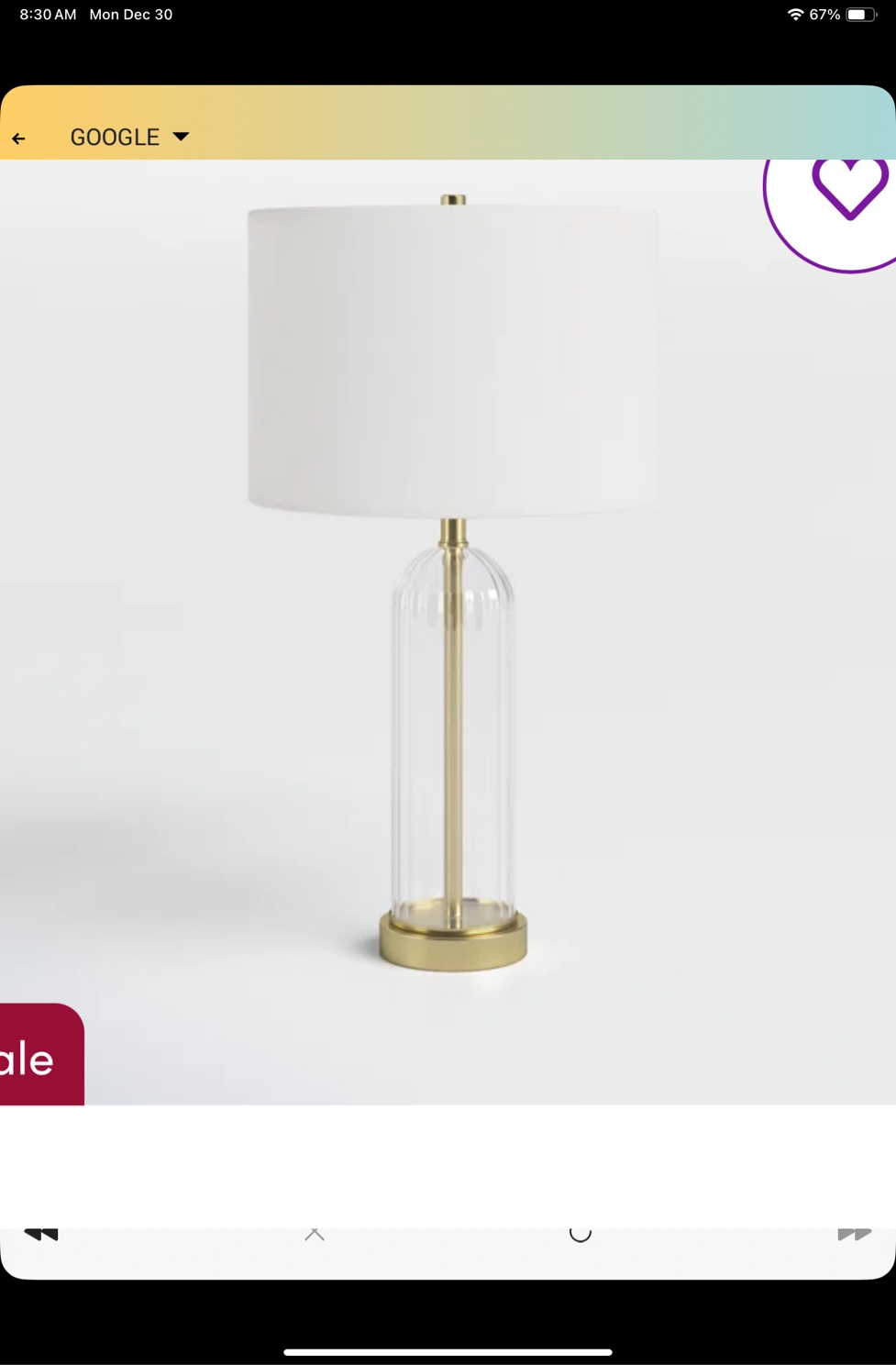Image resolution: width=896 pixels, height=1365 pixels.
Task: Tap the rewind double-arrow in bottom bar
Action: coord(40,1232)
